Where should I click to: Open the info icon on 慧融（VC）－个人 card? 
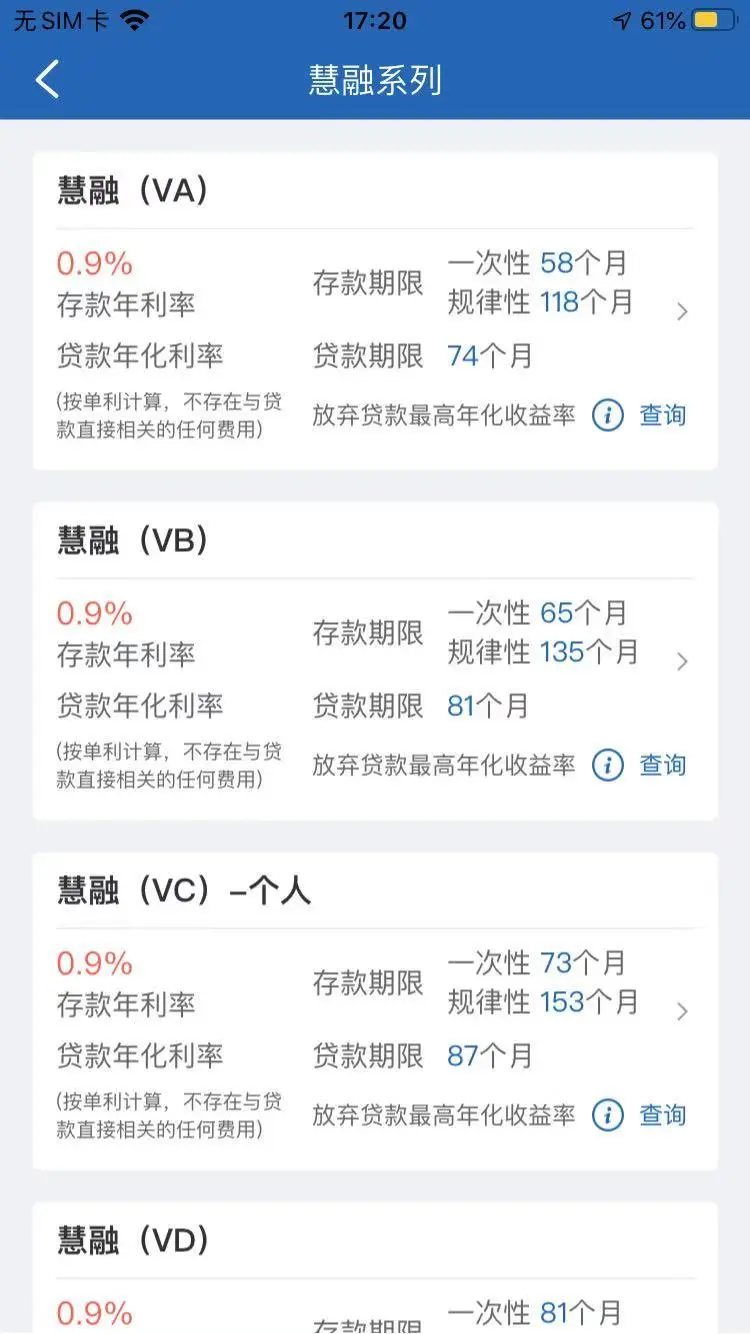pos(606,1114)
